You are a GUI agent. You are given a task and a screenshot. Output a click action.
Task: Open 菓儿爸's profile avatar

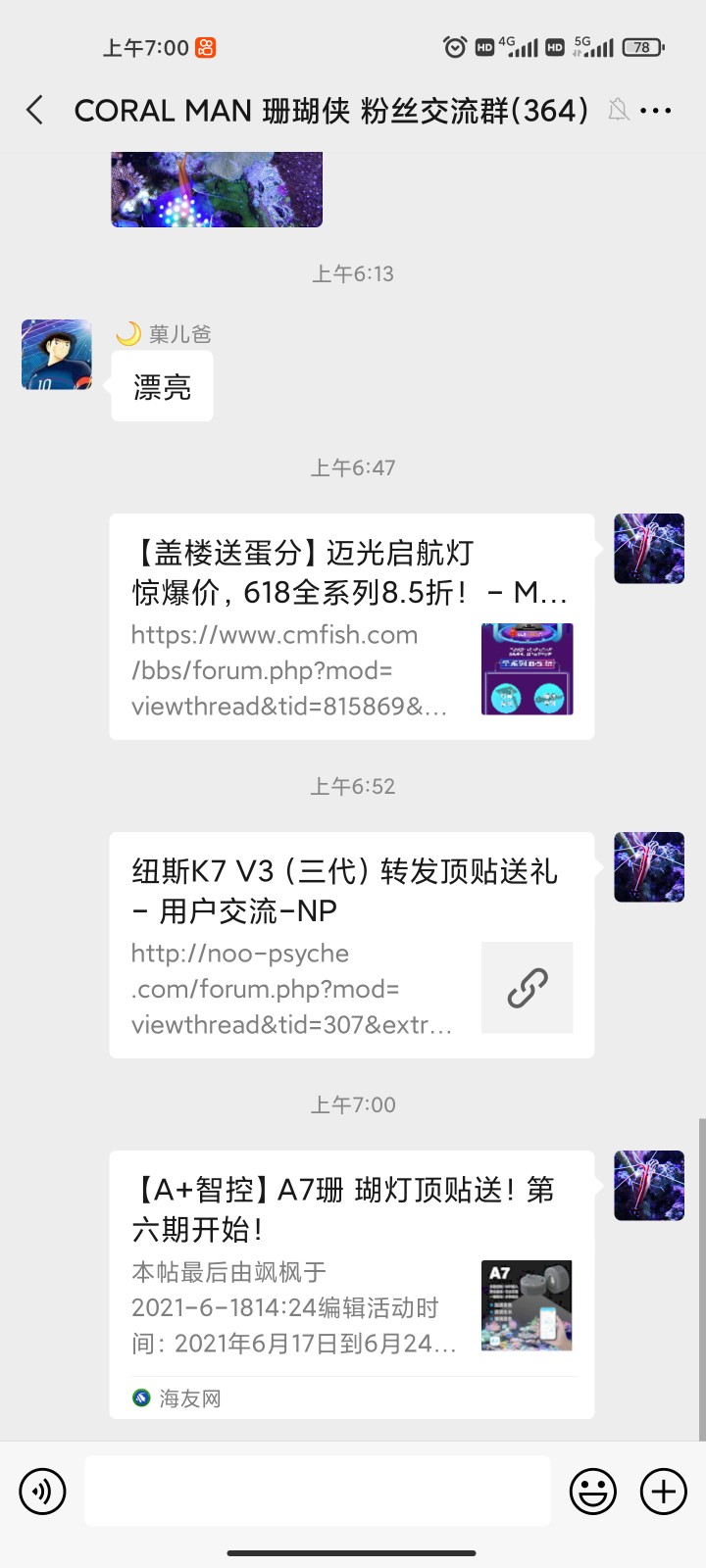57,355
